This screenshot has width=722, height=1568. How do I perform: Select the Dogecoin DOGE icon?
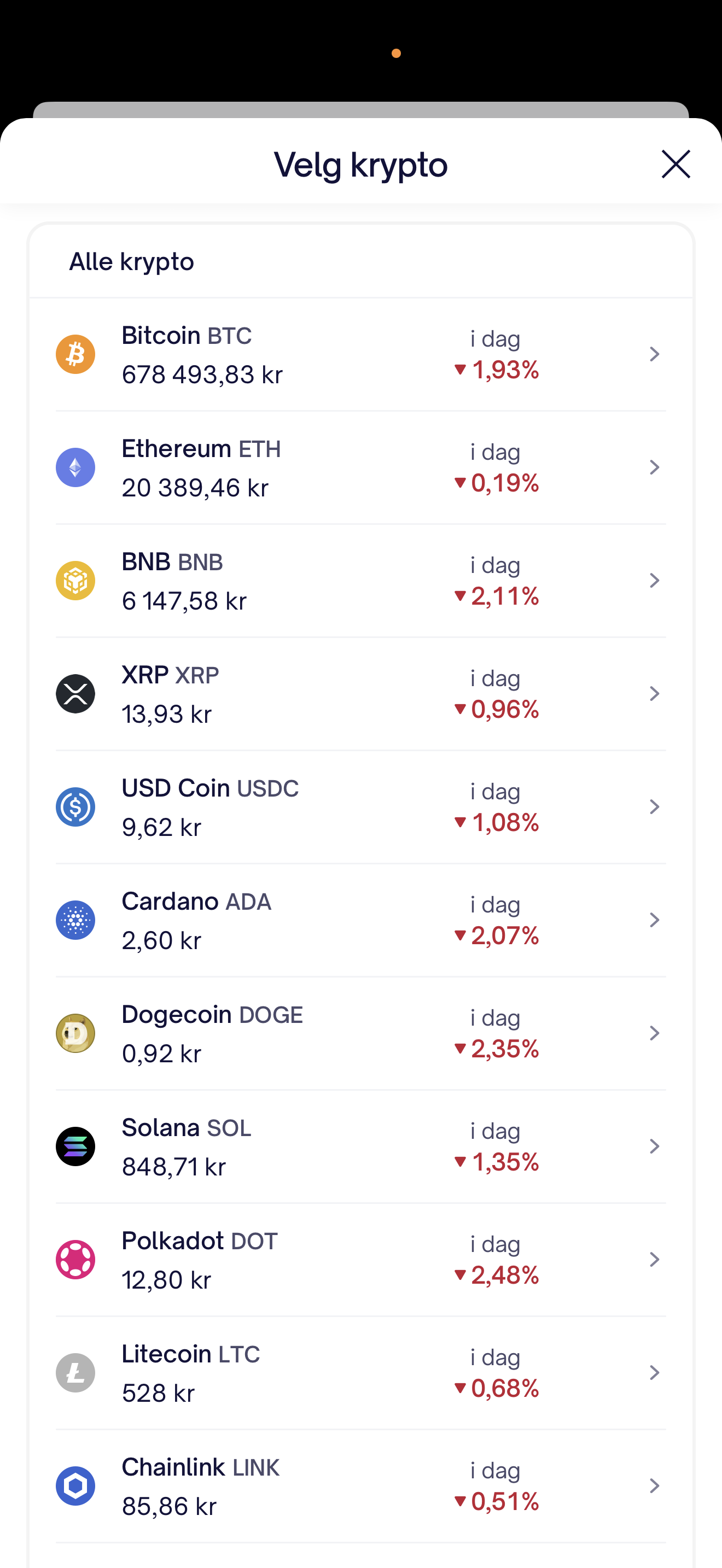coord(75,1033)
